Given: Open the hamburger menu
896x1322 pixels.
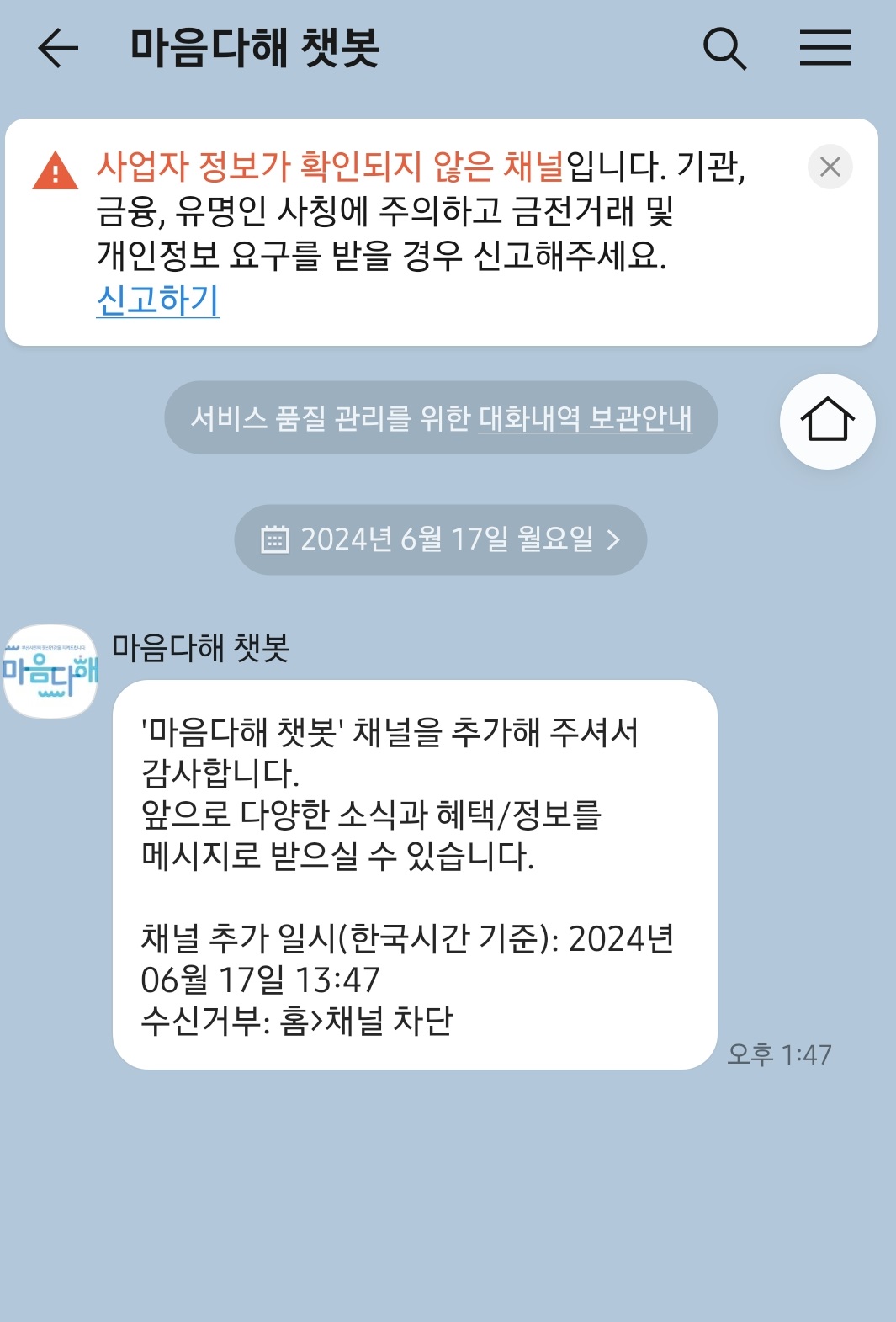Looking at the screenshot, I should (824, 48).
